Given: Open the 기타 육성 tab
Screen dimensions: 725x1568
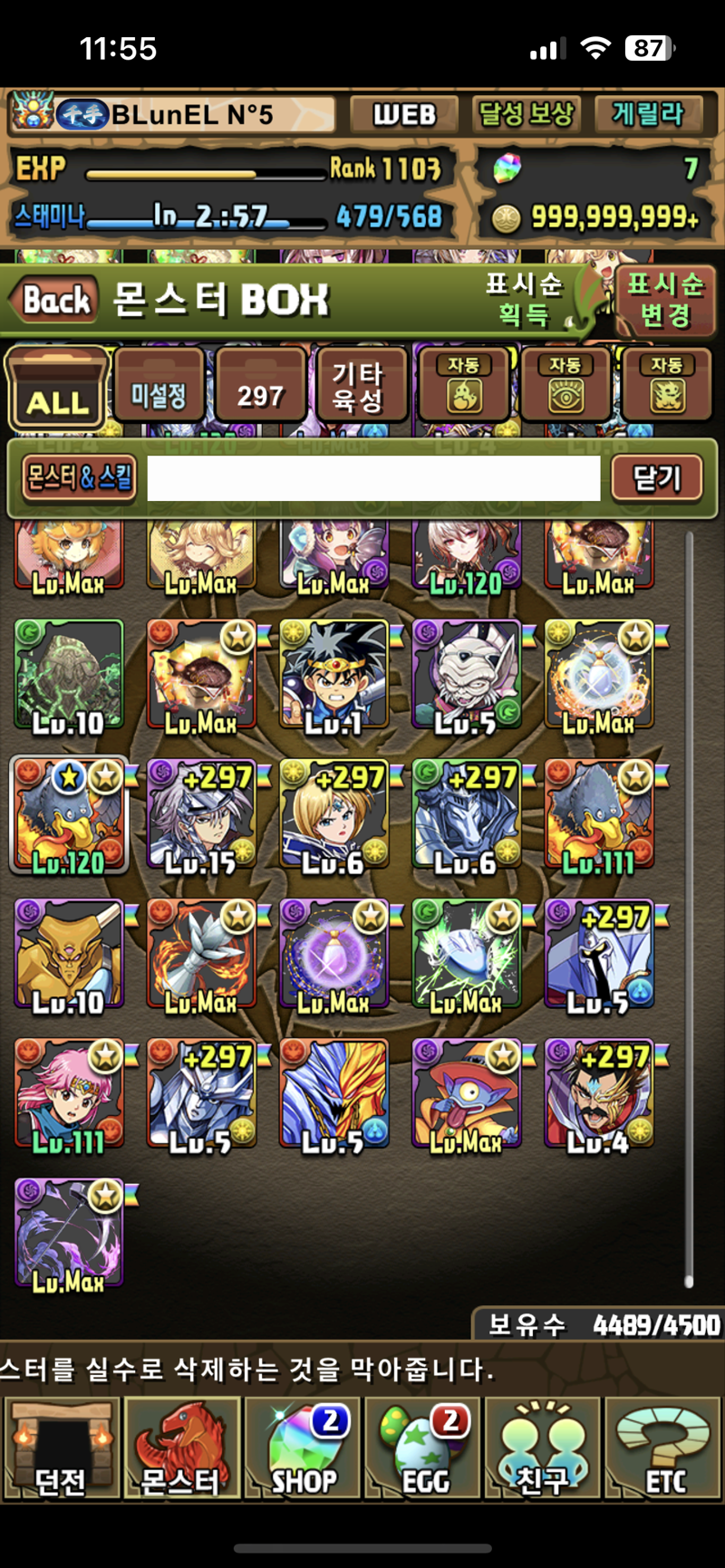Looking at the screenshot, I should click(359, 388).
